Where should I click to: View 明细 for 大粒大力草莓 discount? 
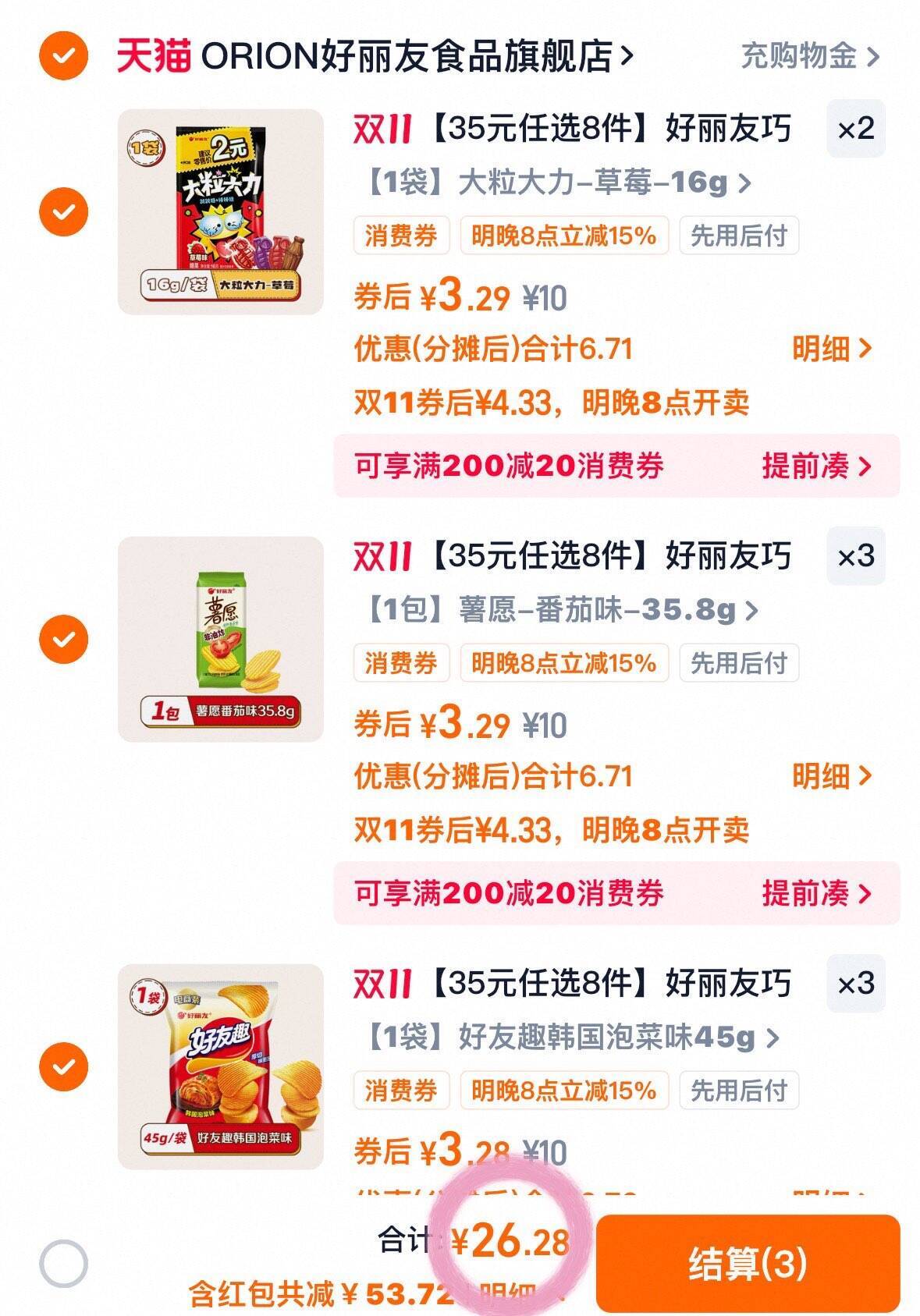pos(831,349)
